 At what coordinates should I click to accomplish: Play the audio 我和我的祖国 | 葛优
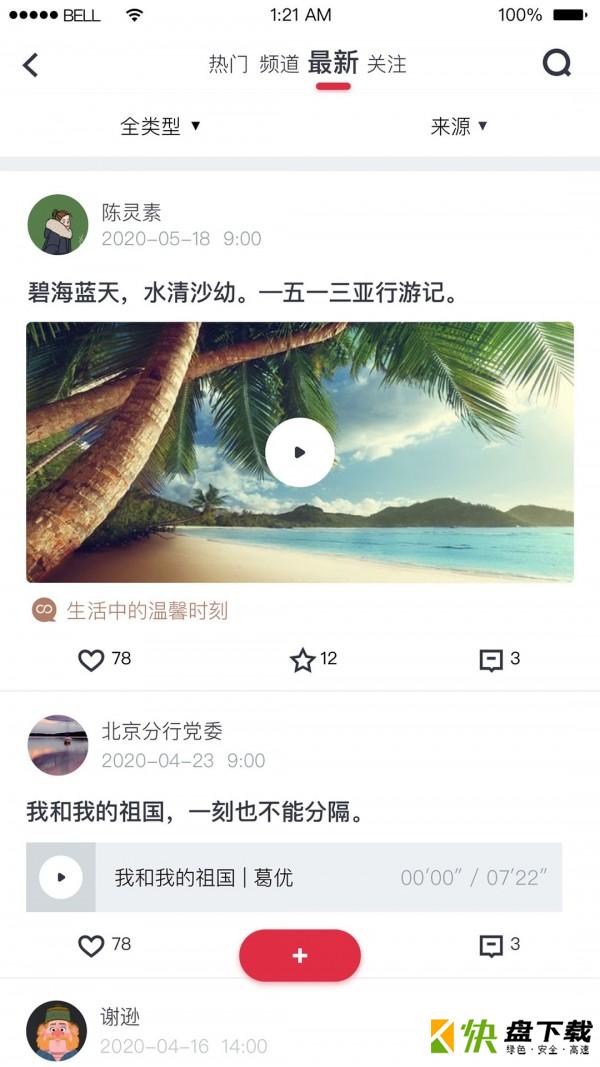point(61,877)
